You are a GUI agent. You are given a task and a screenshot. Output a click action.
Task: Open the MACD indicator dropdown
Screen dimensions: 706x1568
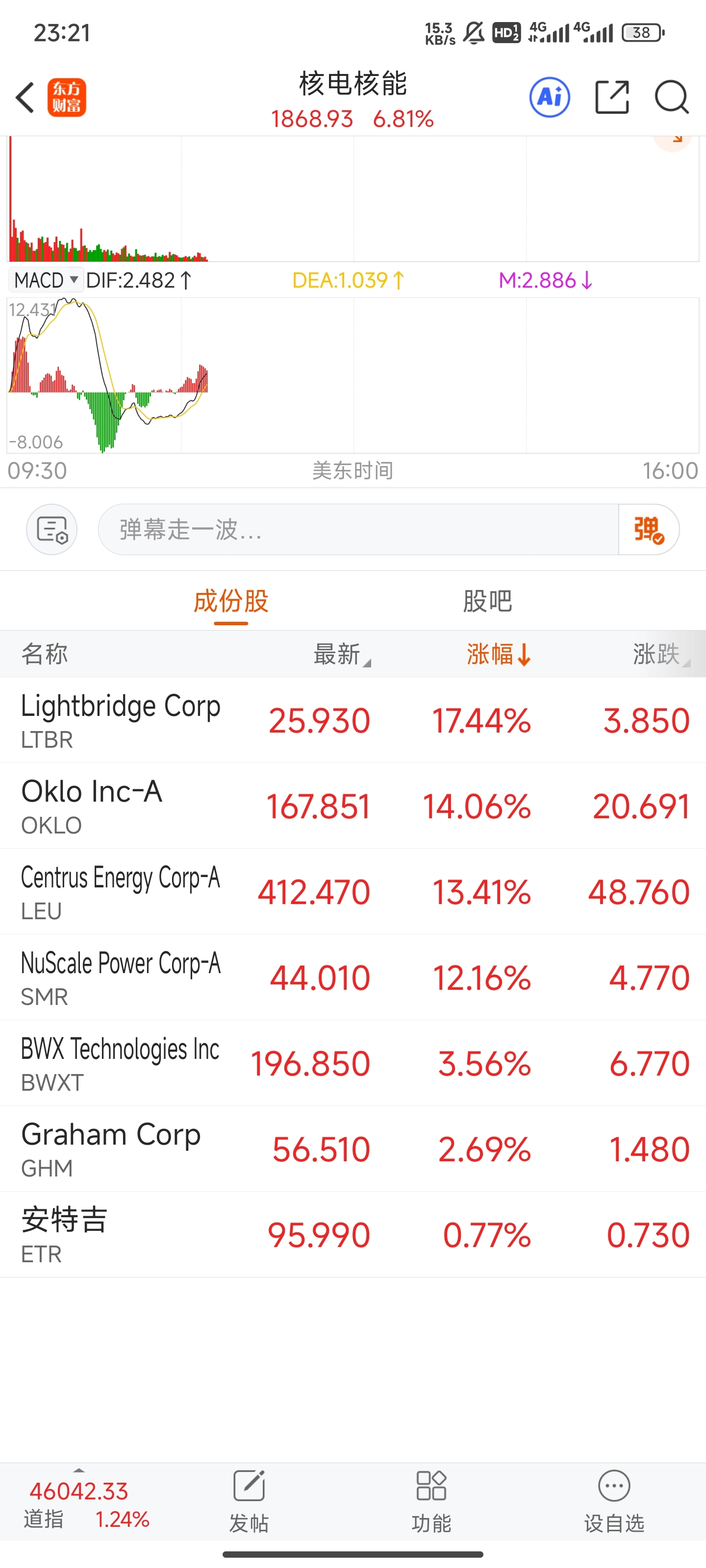click(46, 280)
